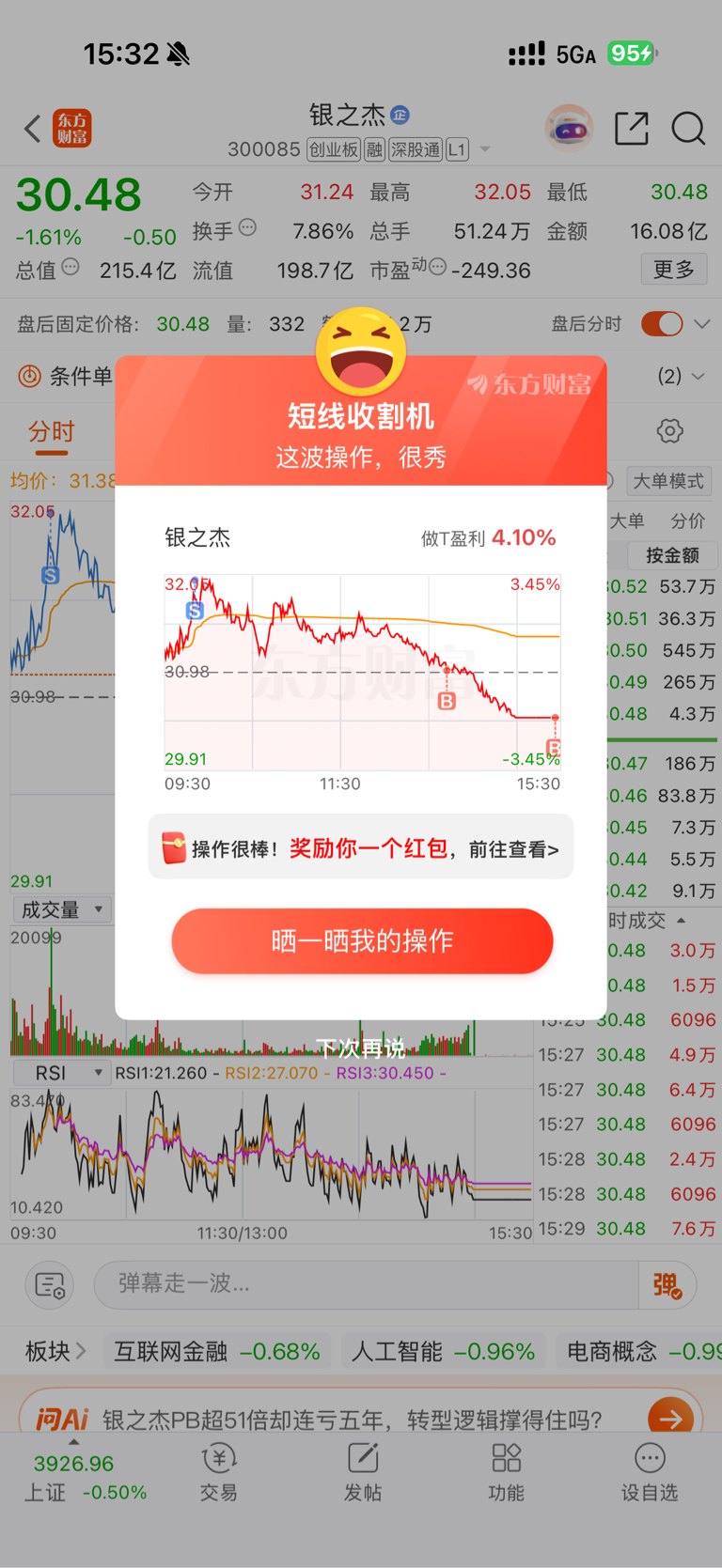Open the 功能 menu
This screenshot has height=1568, width=722.
click(x=506, y=1472)
